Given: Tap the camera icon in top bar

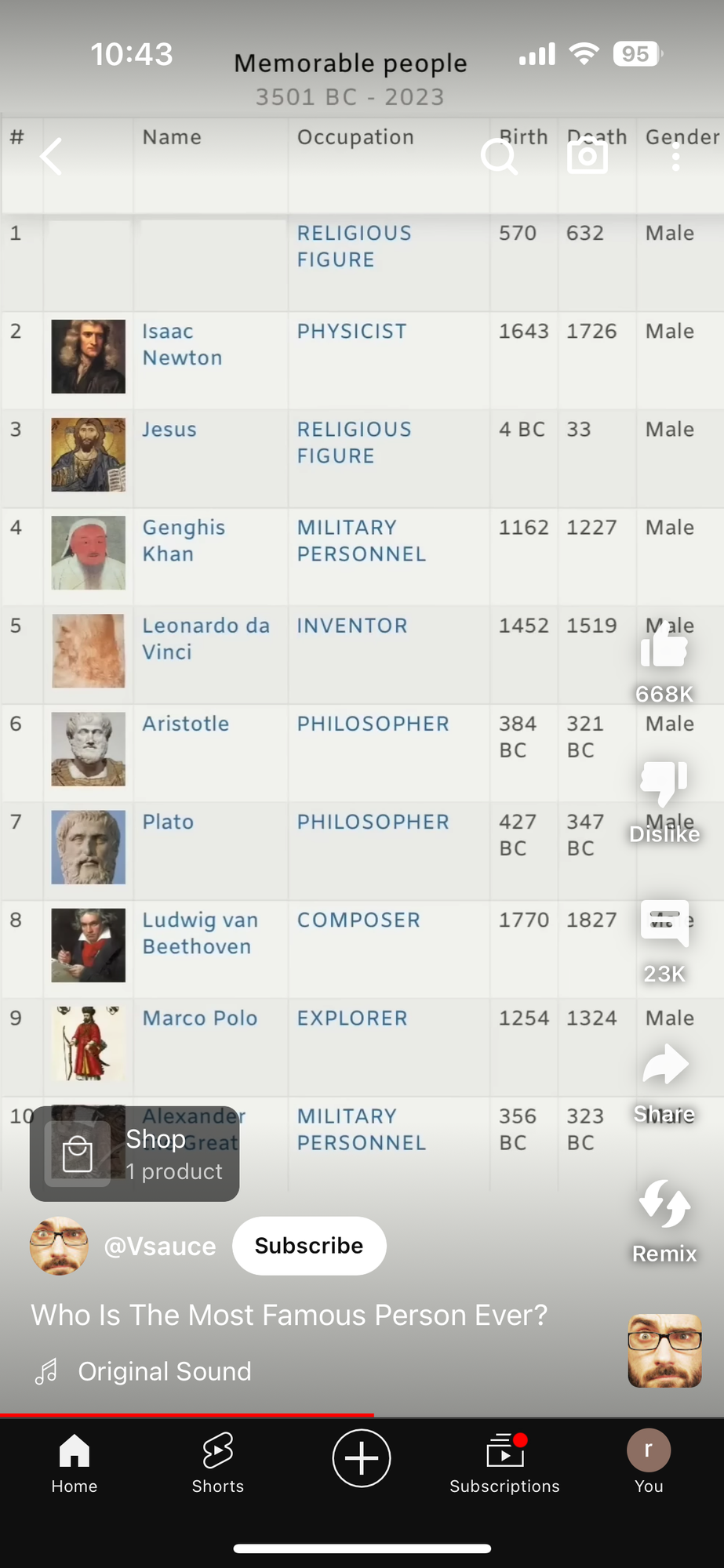Looking at the screenshot, I should (x=588, y=157).
